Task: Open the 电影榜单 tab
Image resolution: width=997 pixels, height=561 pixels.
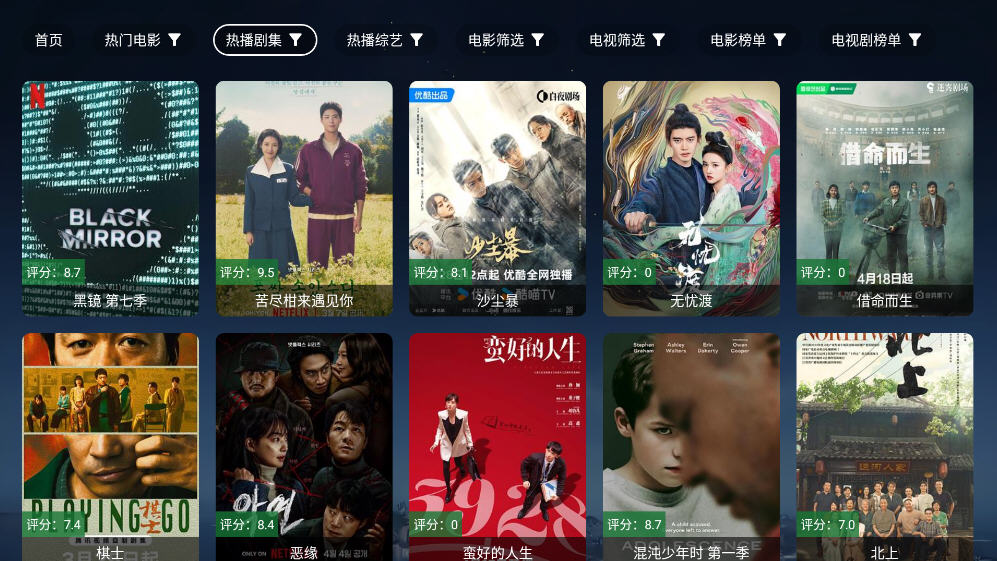Action: click(x=749, y=40)
